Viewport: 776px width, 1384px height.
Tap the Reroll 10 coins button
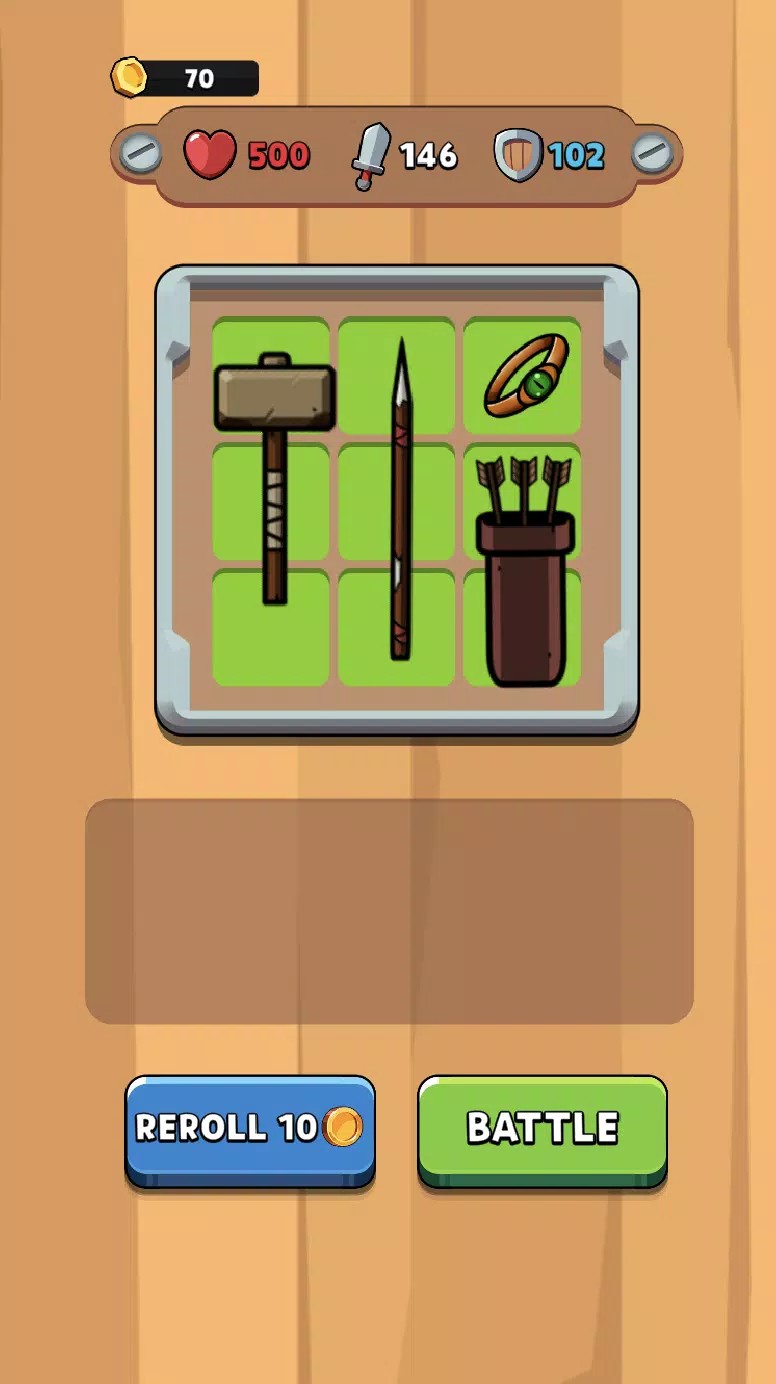tap(250, 1129)
